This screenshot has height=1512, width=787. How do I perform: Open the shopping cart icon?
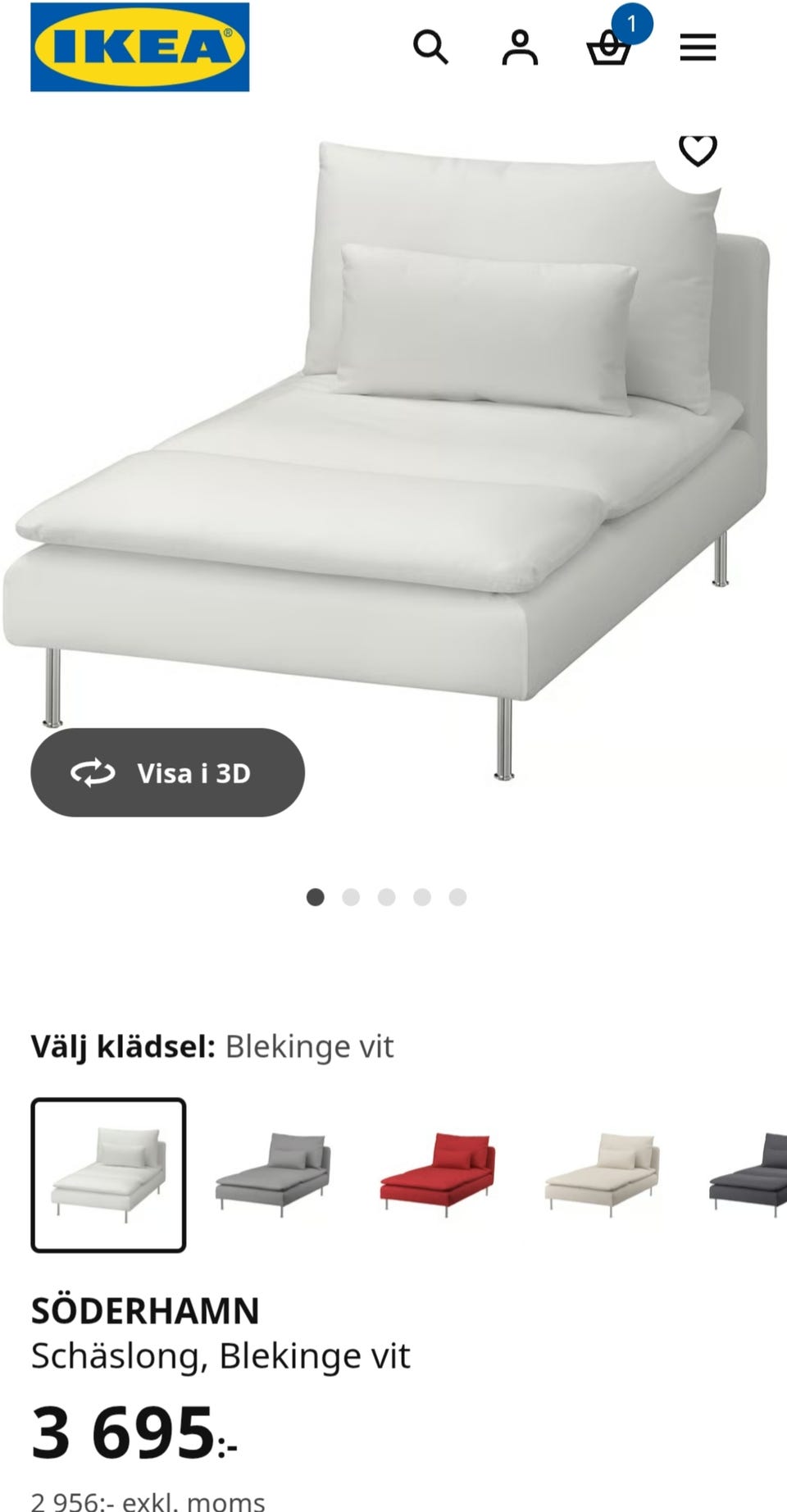click(x=608, y=51)
